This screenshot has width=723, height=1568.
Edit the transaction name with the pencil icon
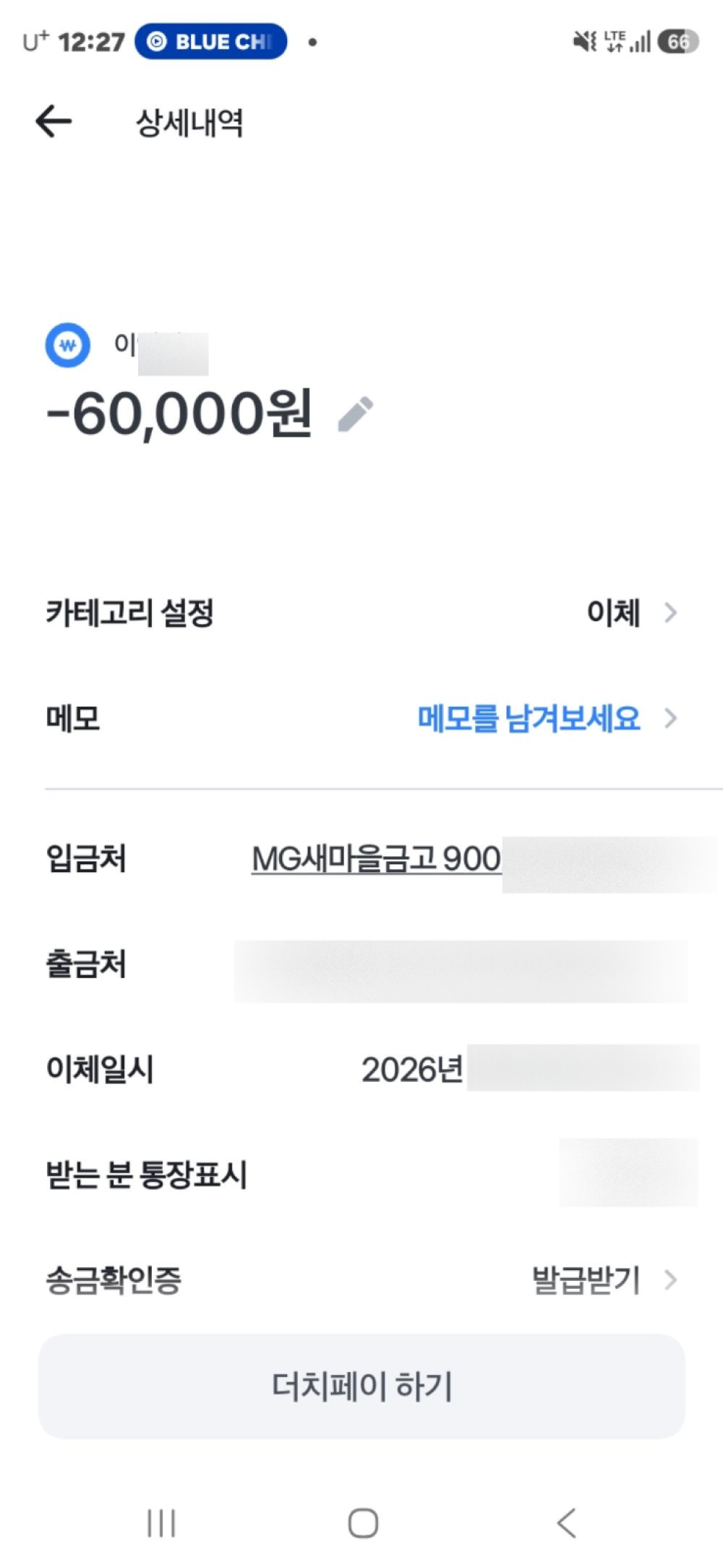[x=356, y=414]
